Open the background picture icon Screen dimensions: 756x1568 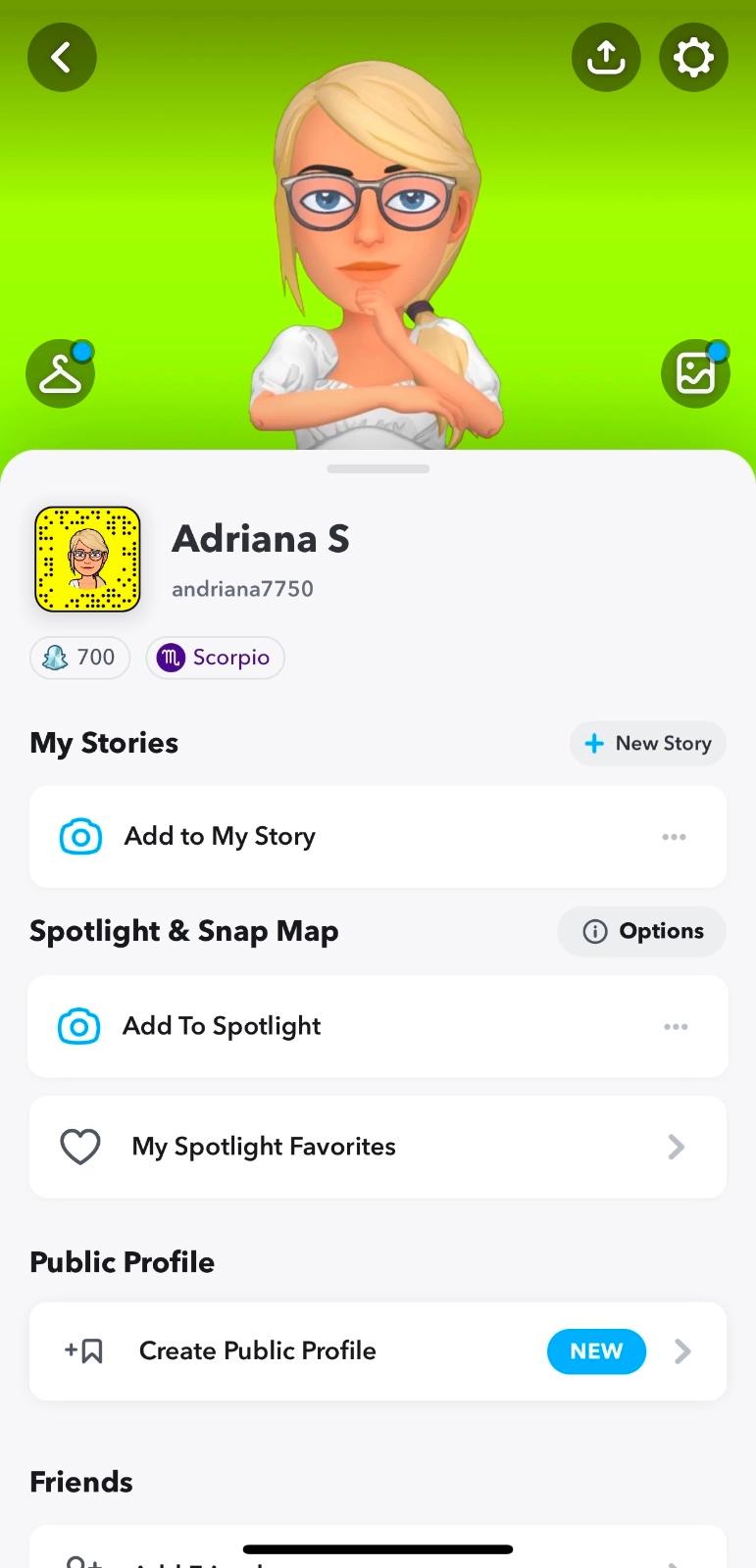695,373
